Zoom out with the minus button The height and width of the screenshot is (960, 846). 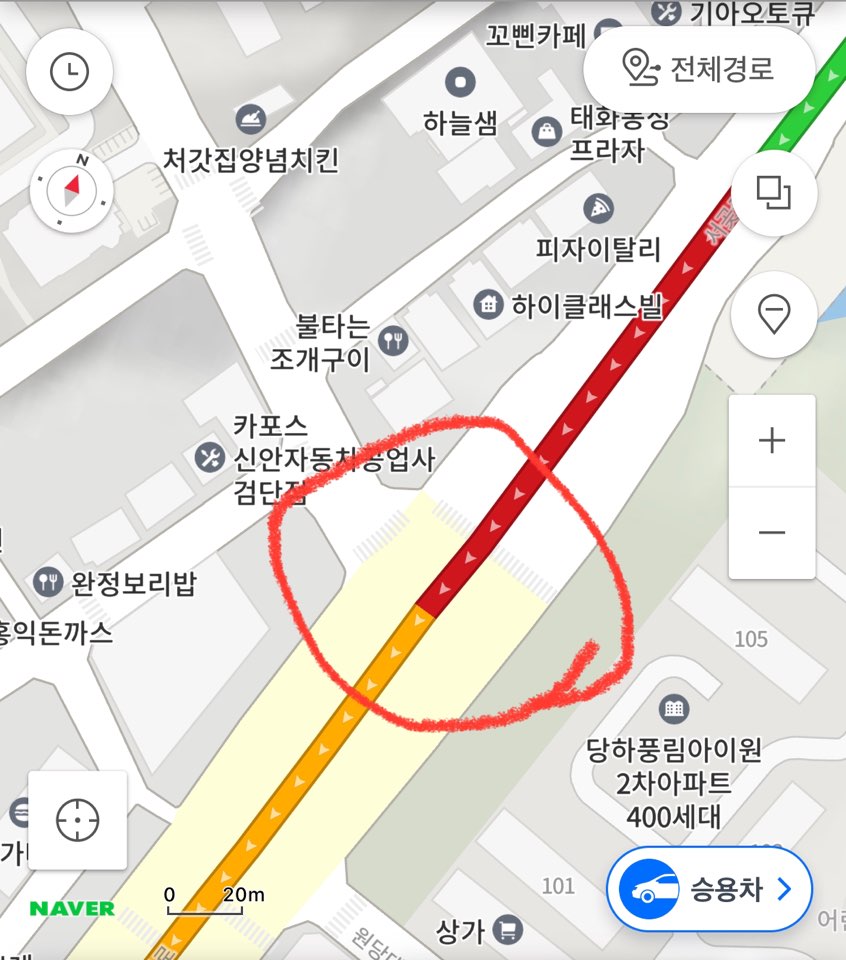[x=772, y=533]
